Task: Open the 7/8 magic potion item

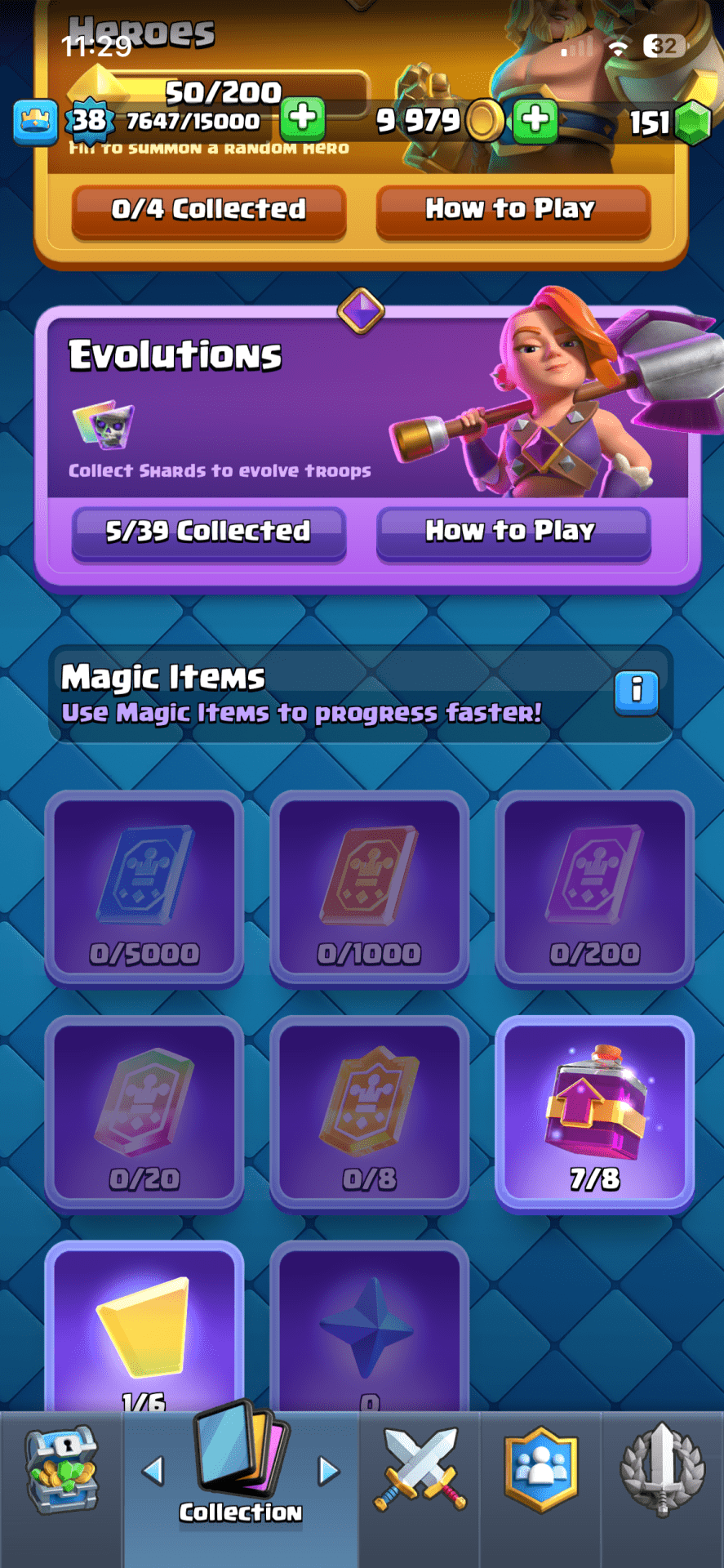Action: (594, 1114)
